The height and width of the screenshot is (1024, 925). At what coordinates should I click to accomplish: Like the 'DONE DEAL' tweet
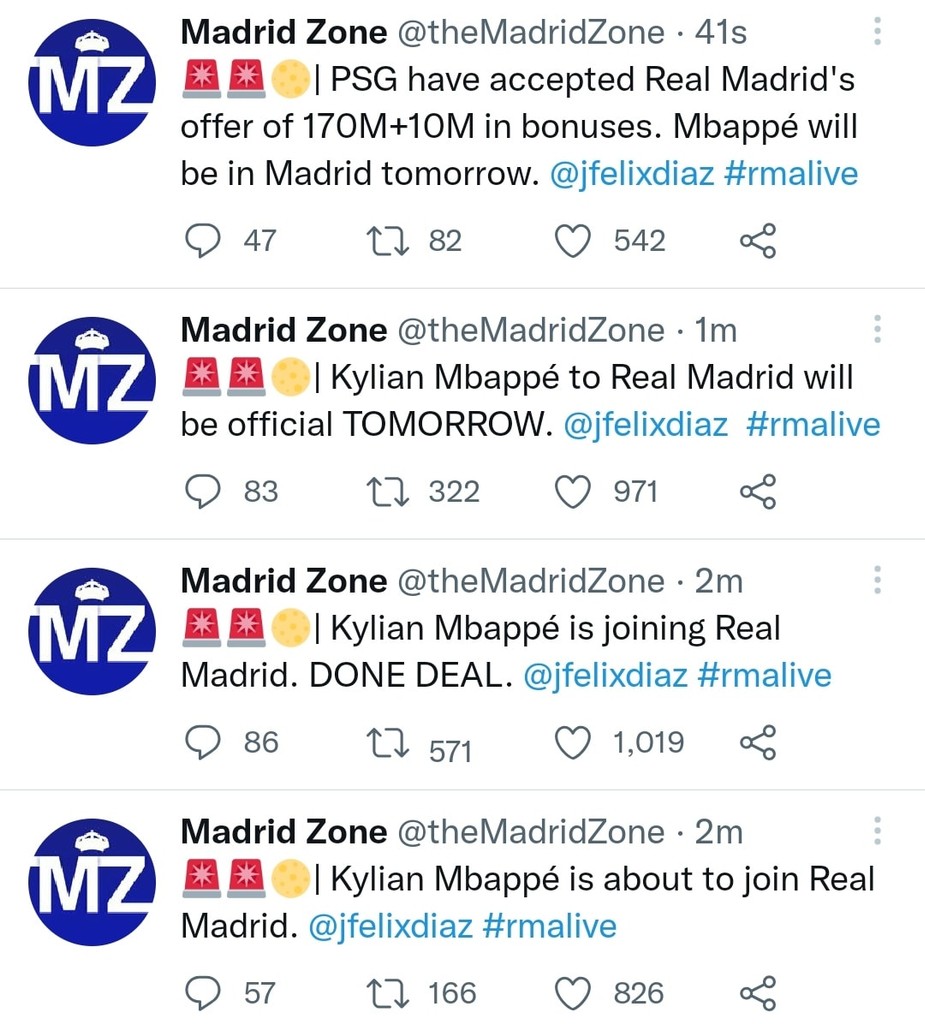(572, 743)
